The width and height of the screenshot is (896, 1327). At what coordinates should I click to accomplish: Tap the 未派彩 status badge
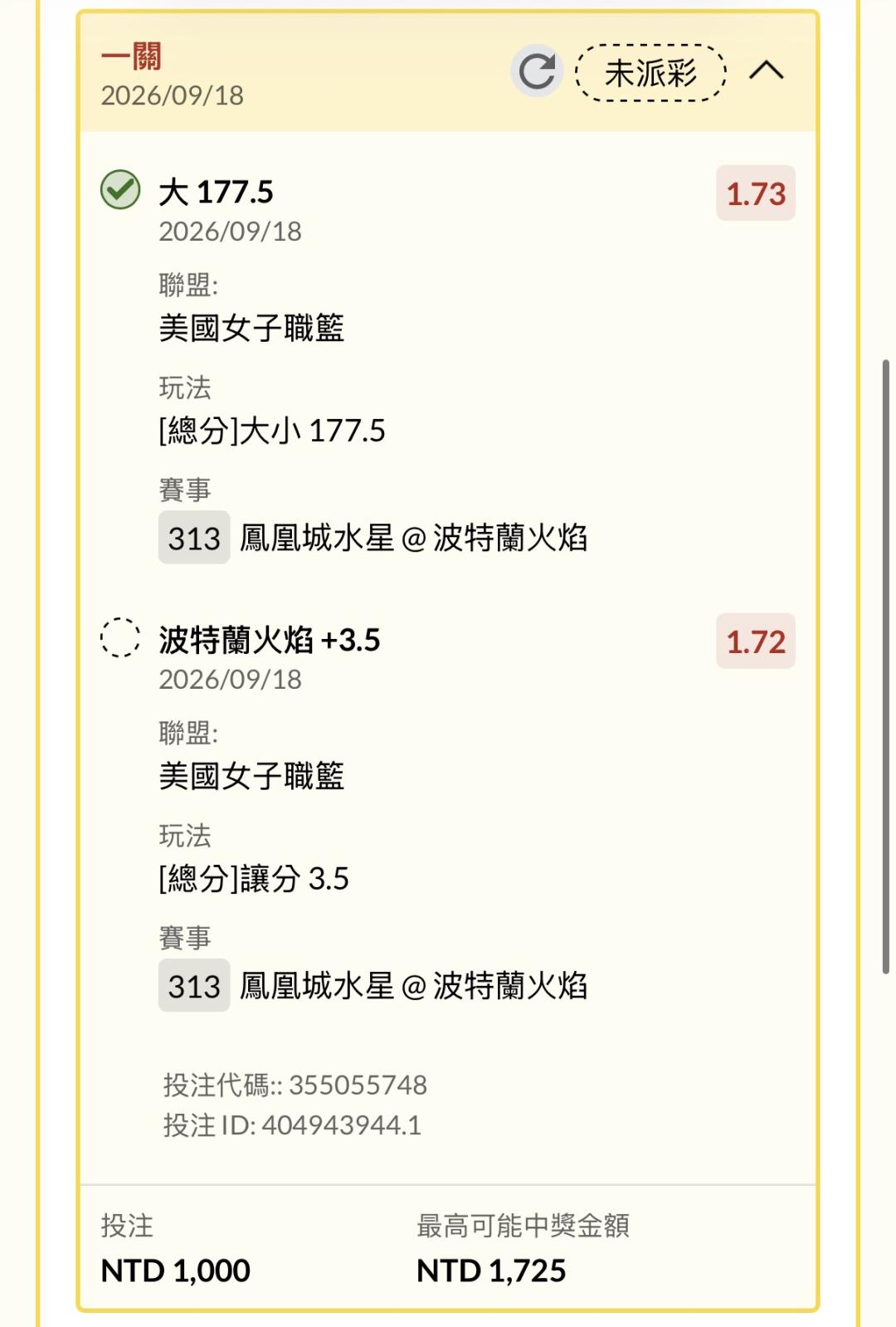(650, 72)
